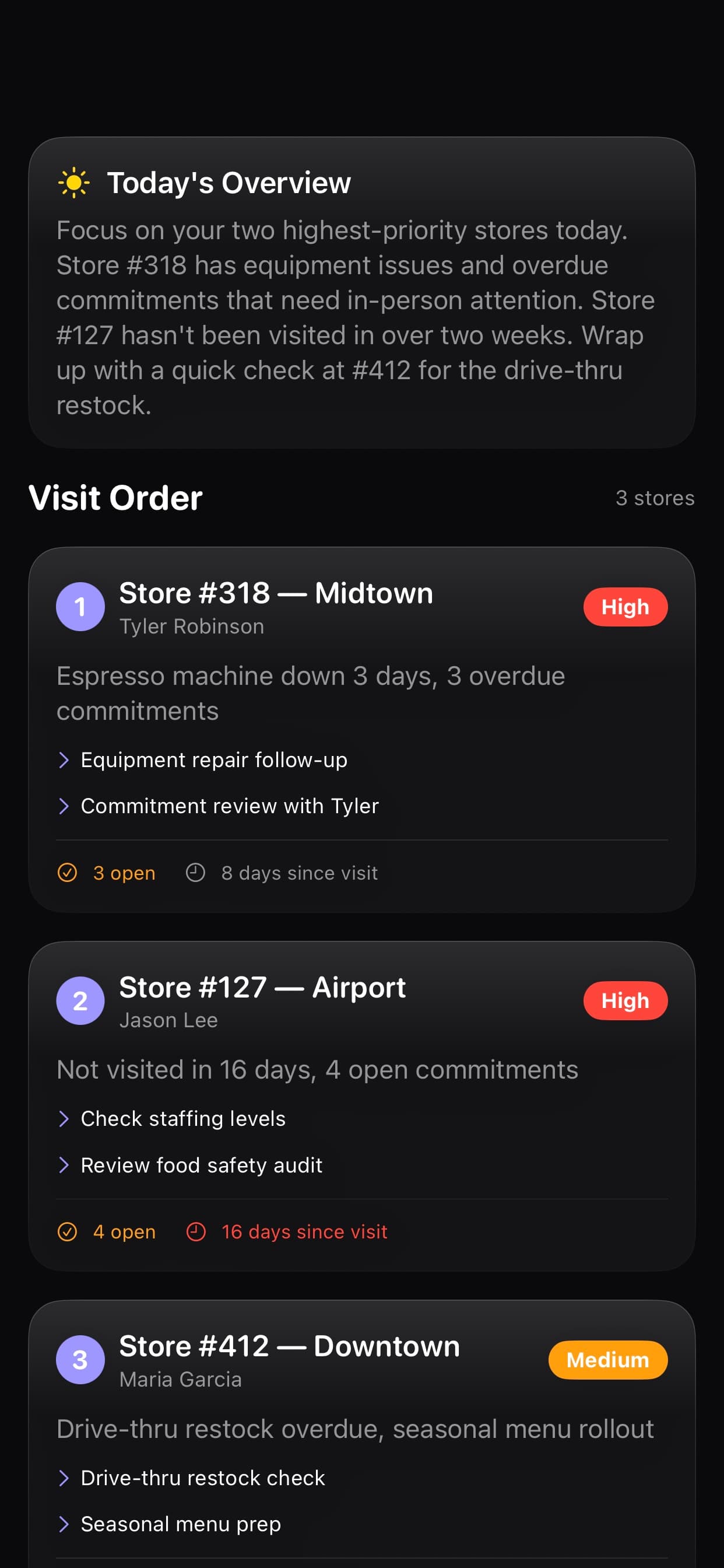
Task: Select badge 2 on Store #127 card
Action: pyautogui.click(x=80, y=1000)
